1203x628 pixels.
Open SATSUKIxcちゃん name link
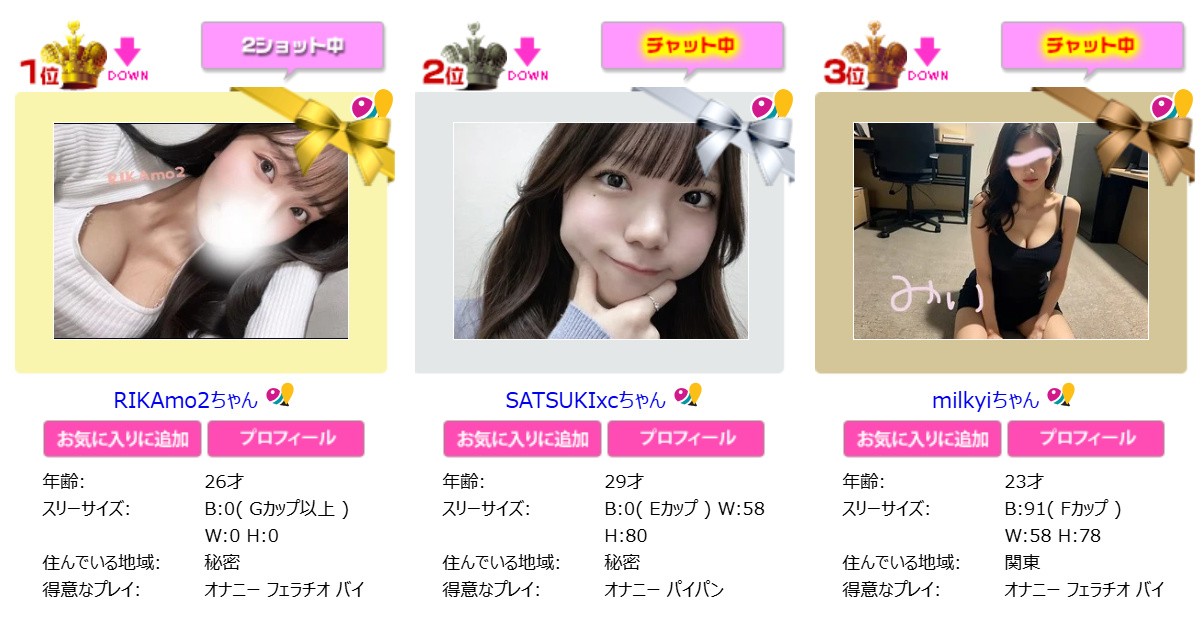pos(585,400)
